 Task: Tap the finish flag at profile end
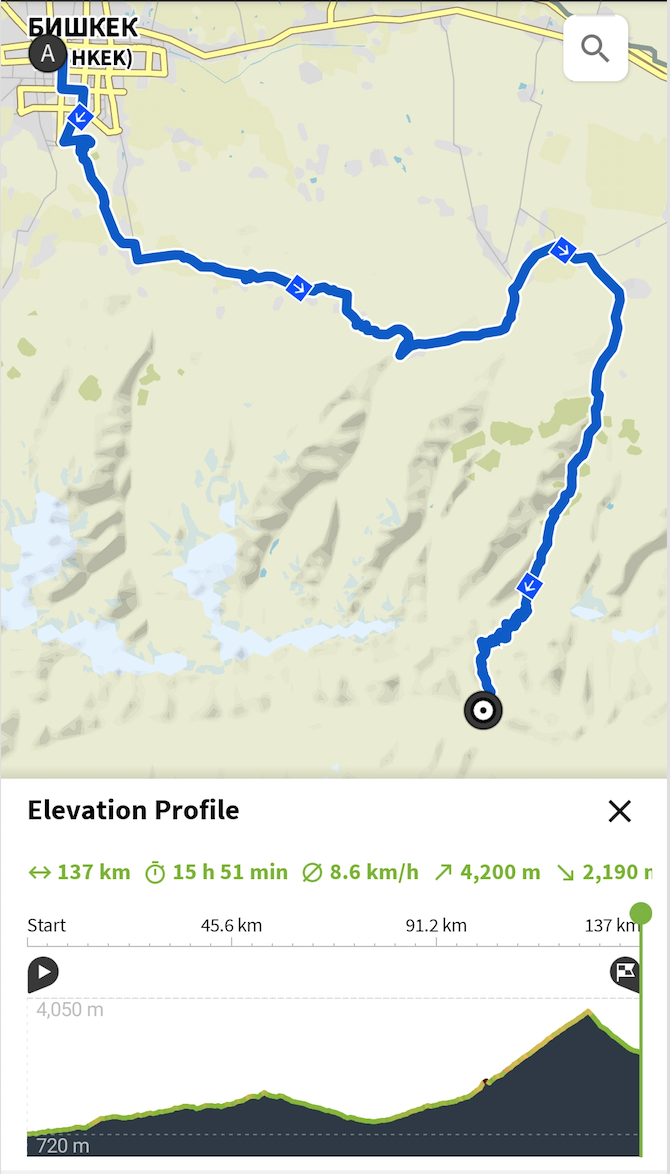pyautogui.click(x=625, y=974)
